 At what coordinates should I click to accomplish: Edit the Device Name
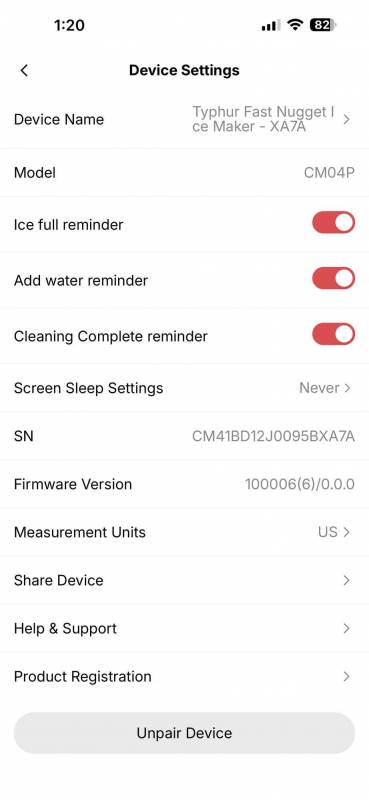point(184,119)
